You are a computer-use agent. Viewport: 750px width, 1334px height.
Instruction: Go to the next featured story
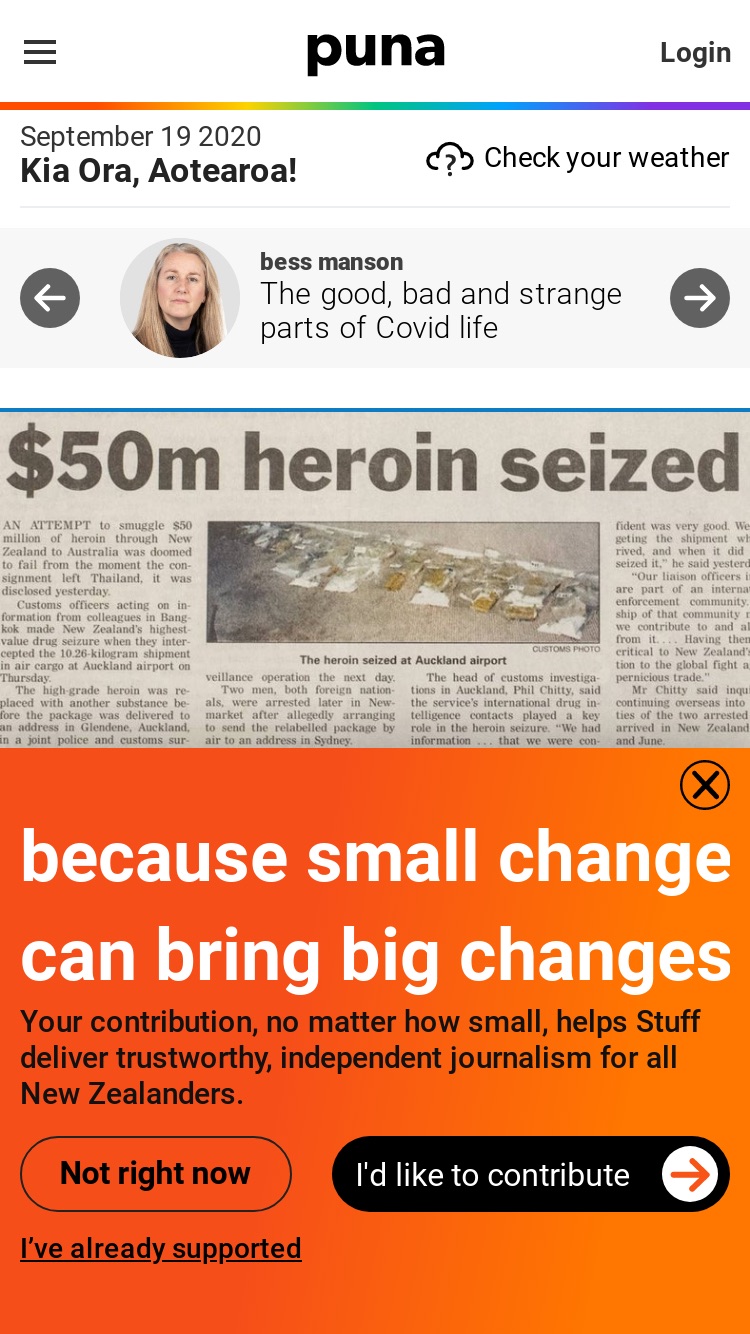tap(700, 298)
